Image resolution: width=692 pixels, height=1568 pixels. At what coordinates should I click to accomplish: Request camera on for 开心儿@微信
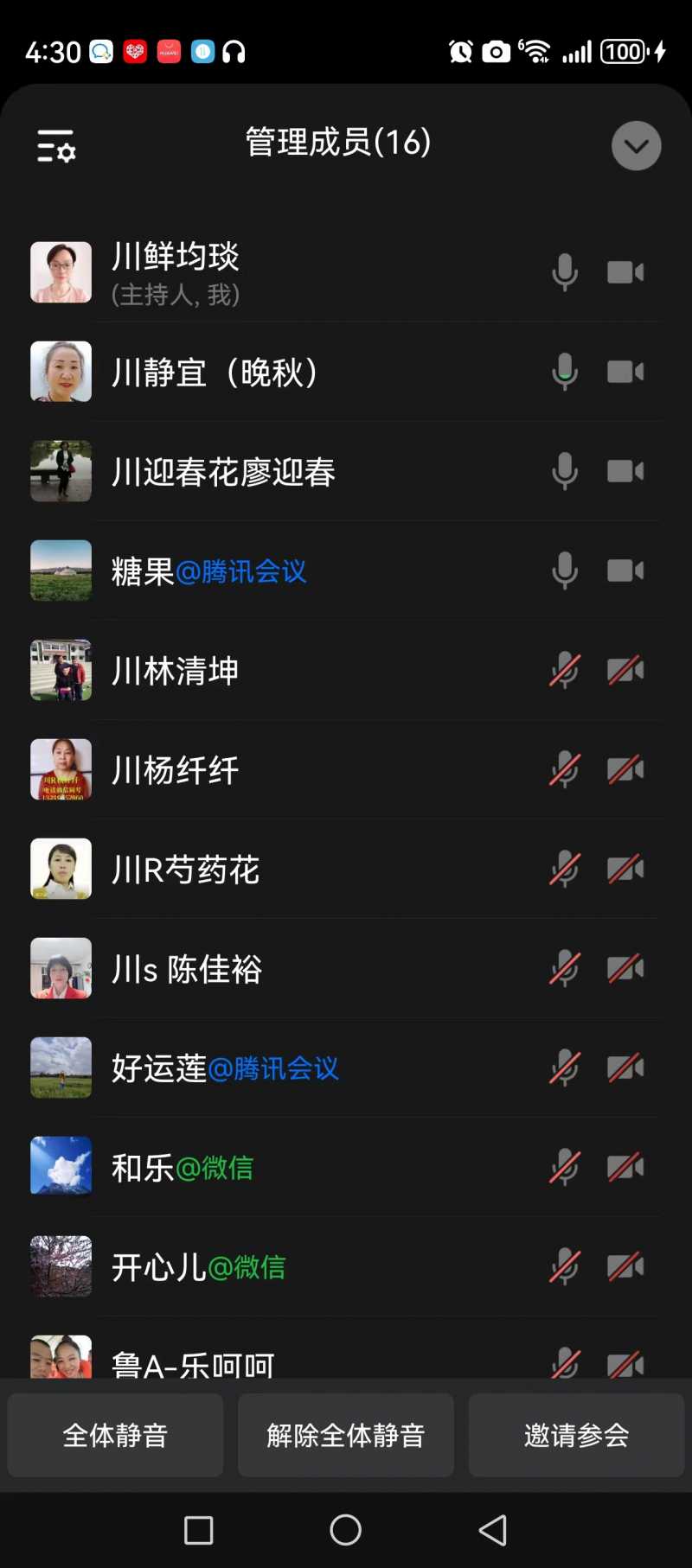click(x=625, y=1267)
